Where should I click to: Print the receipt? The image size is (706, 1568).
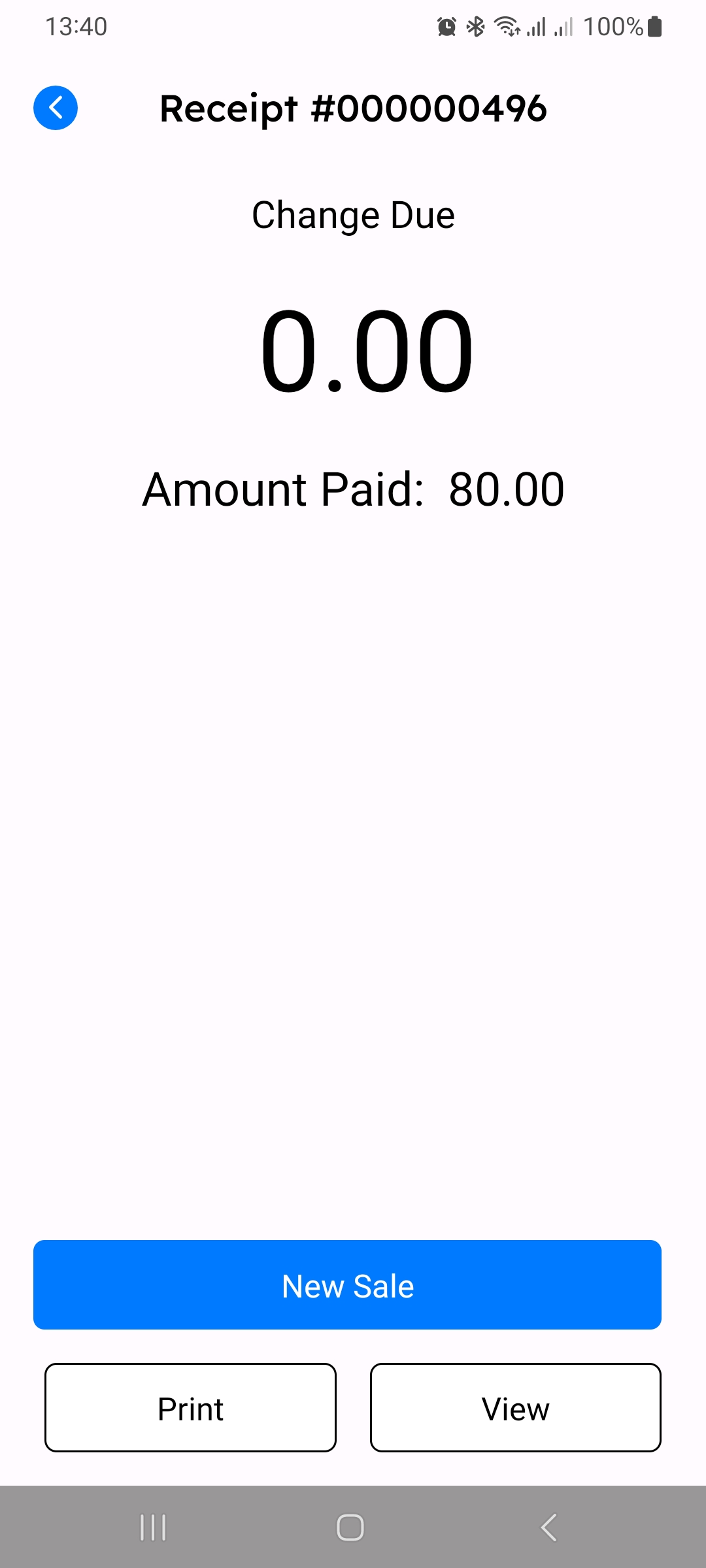coord(190,1407)
